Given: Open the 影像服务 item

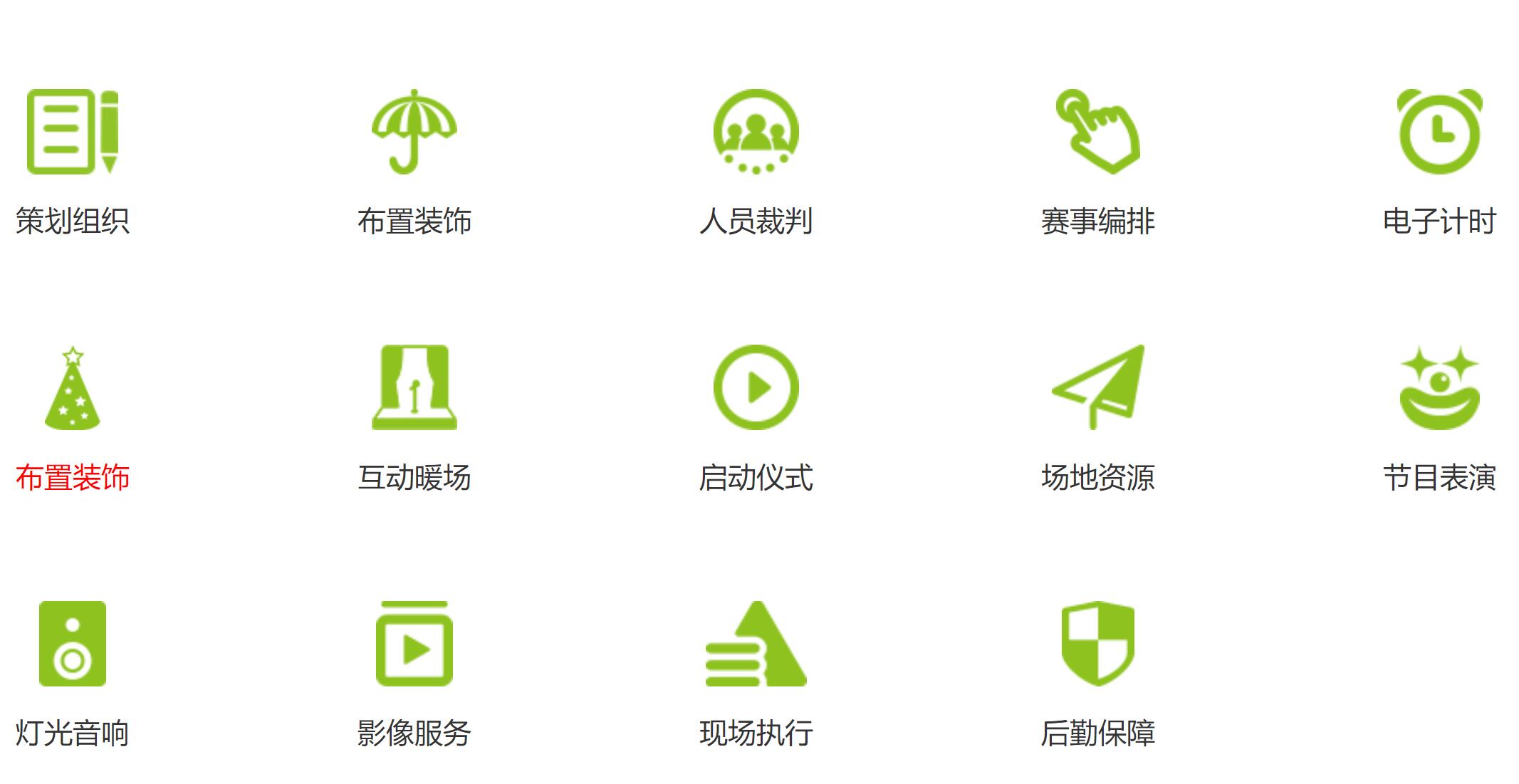Looking at the screenshot, I should 414,644.
